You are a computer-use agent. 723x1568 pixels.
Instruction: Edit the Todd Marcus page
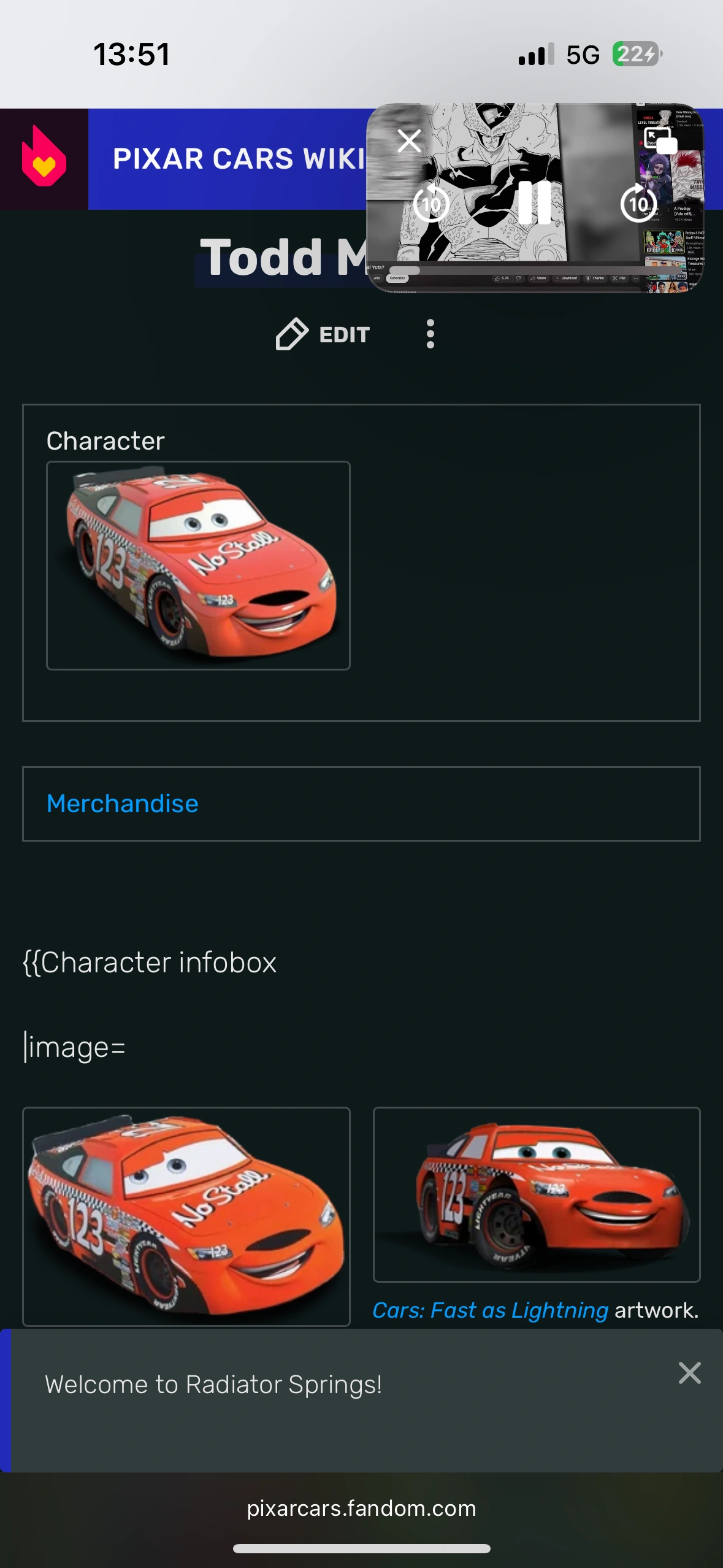pos(323,334)
